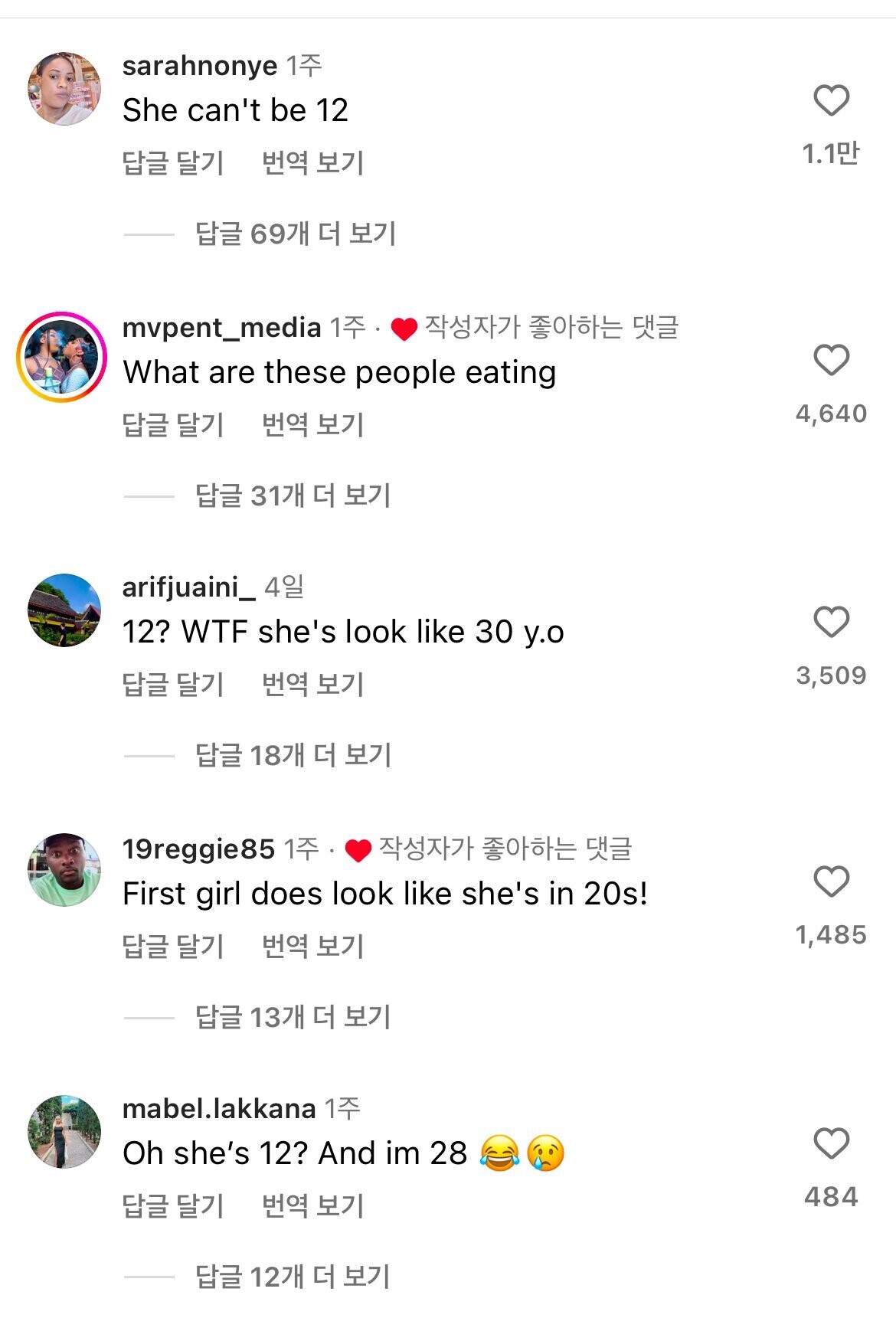Screen dimensions: 896x1318
Task: Open 19reggie85's profile via username
Action: pyautogui.click(x=198, y=849)
